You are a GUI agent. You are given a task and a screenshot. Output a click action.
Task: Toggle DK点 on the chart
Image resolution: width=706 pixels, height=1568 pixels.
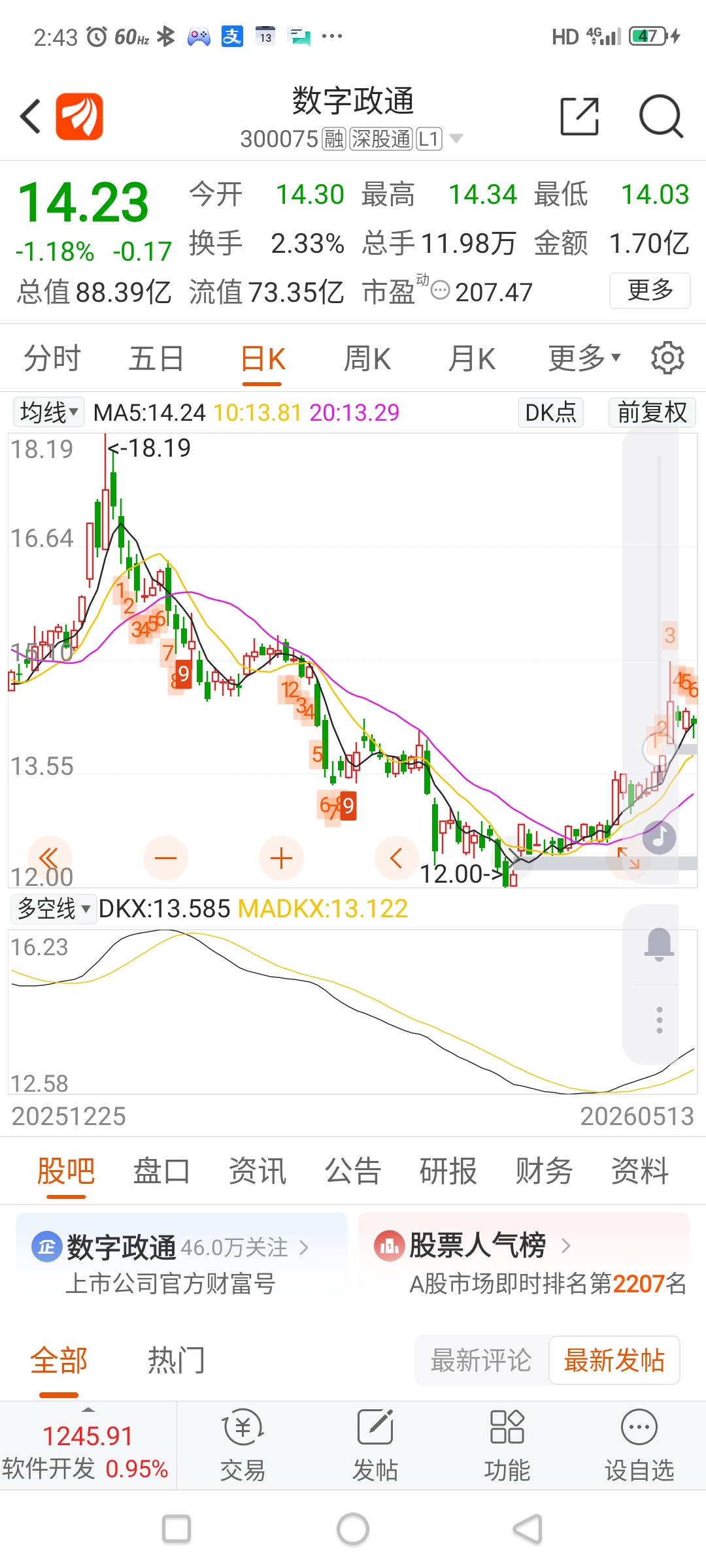tap(550, 412)
